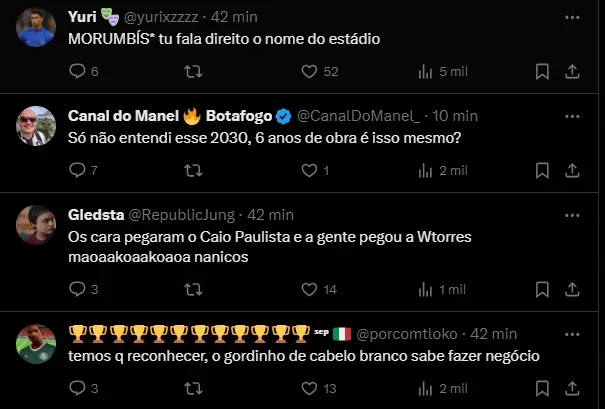Open more options on Canal do Manel's tweet
The height and width of the screenshot is (409, 605).
point(571,116)
